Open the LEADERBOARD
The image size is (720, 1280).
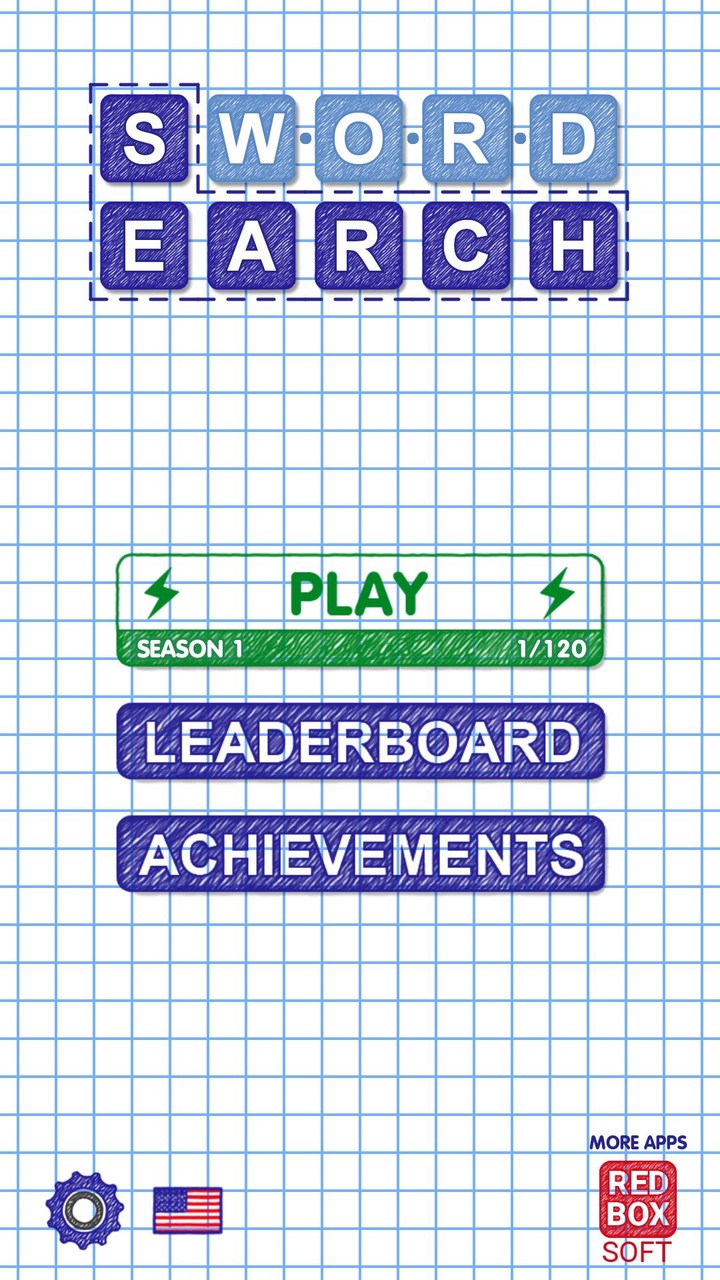(x=360, y=743)
